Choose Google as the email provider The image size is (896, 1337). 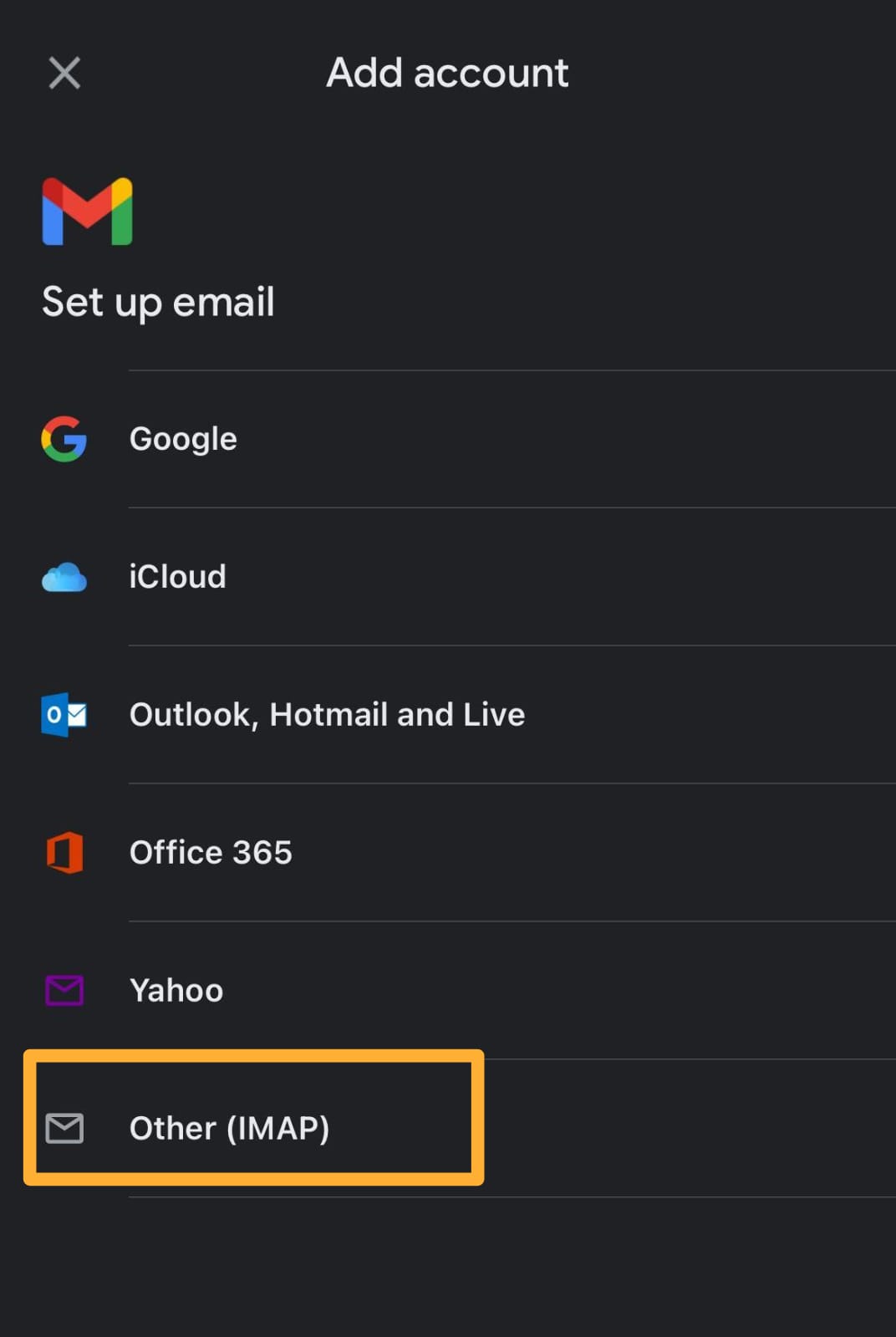point(183,439)
